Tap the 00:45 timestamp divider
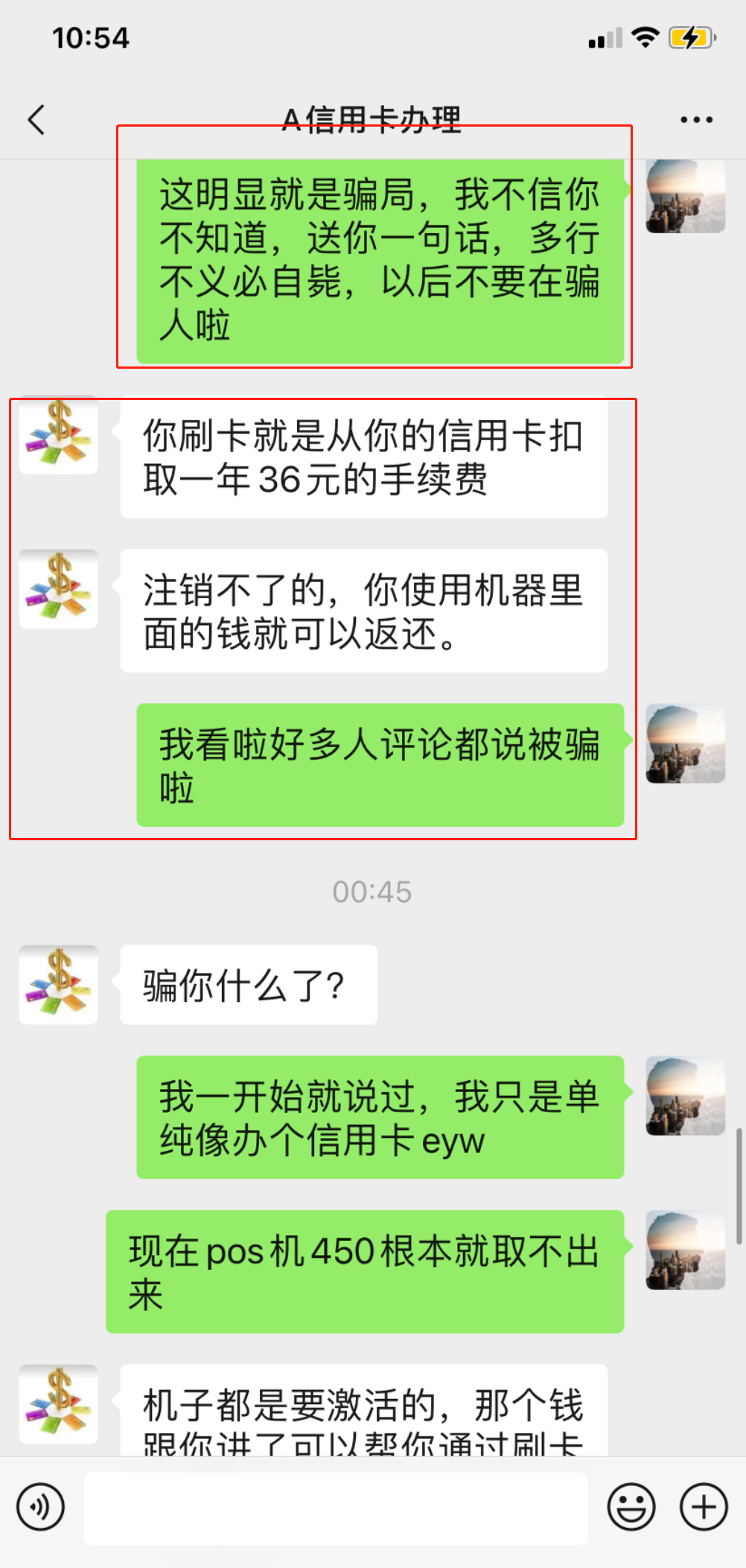 coord(372,892)
